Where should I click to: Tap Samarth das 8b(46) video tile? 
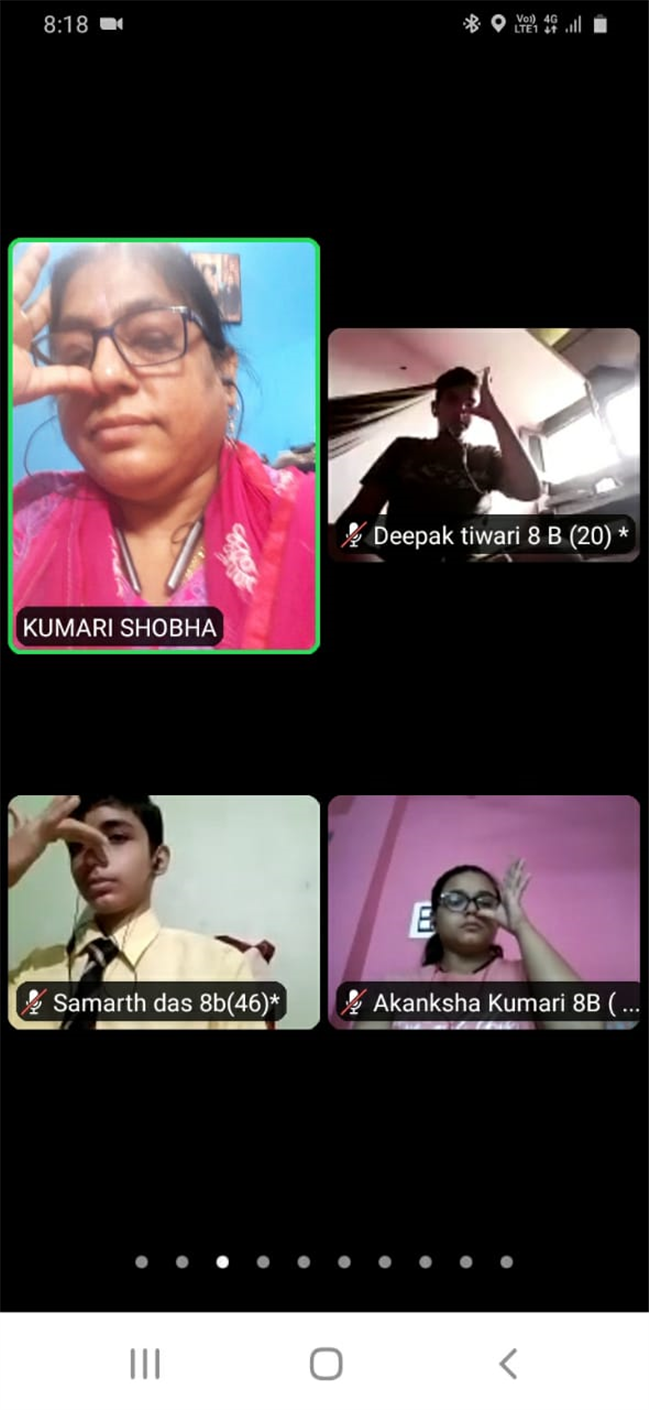click(x=164, y=911)
